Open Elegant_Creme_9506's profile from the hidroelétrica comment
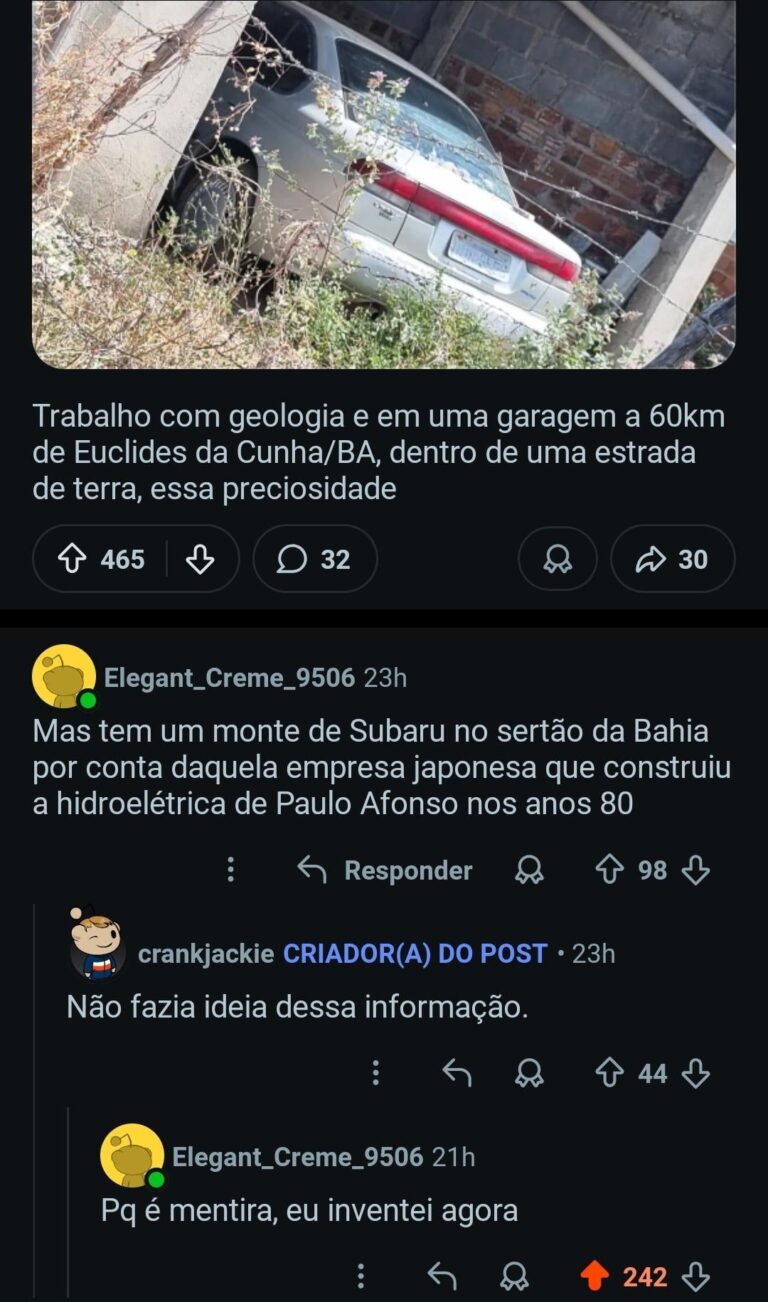 point(229,678)
